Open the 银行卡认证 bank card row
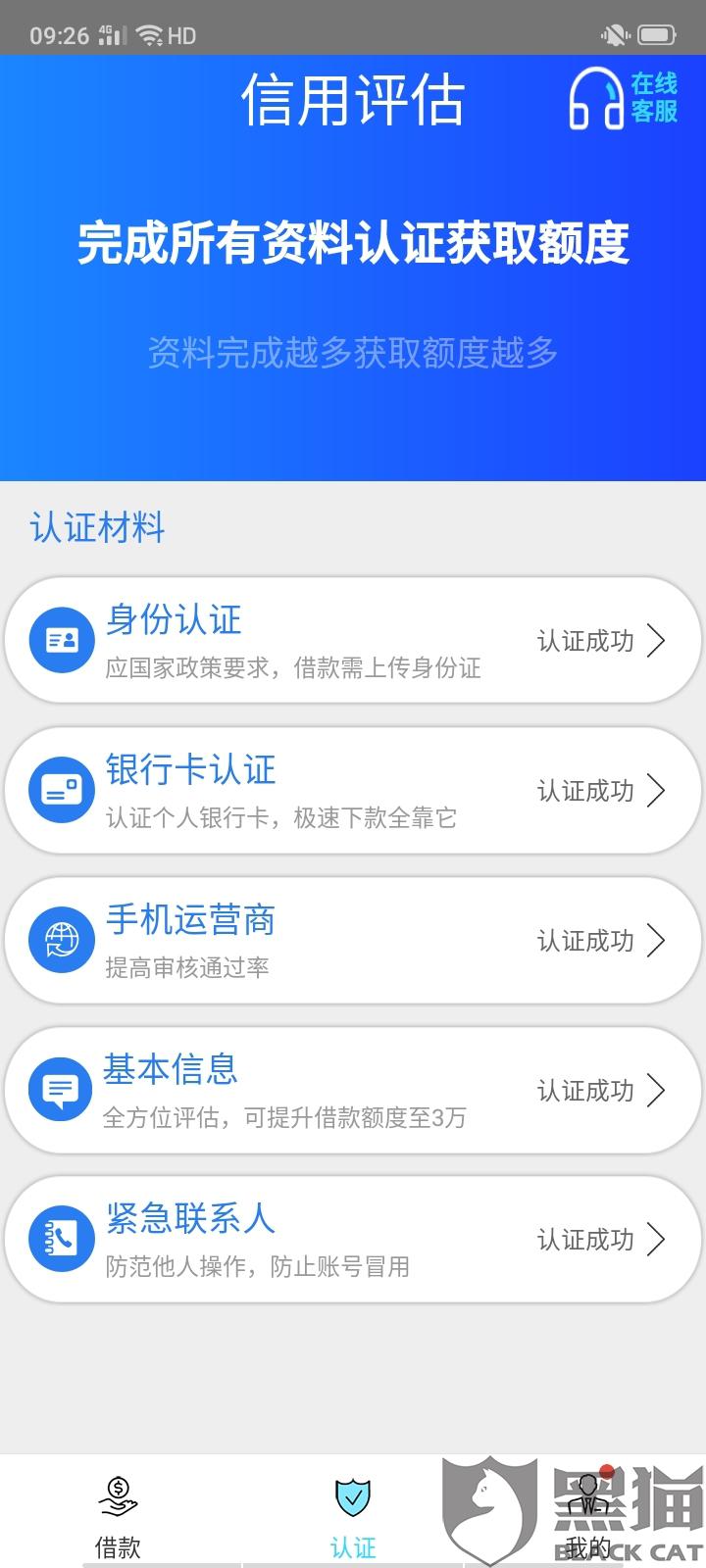 pos(353,791)
